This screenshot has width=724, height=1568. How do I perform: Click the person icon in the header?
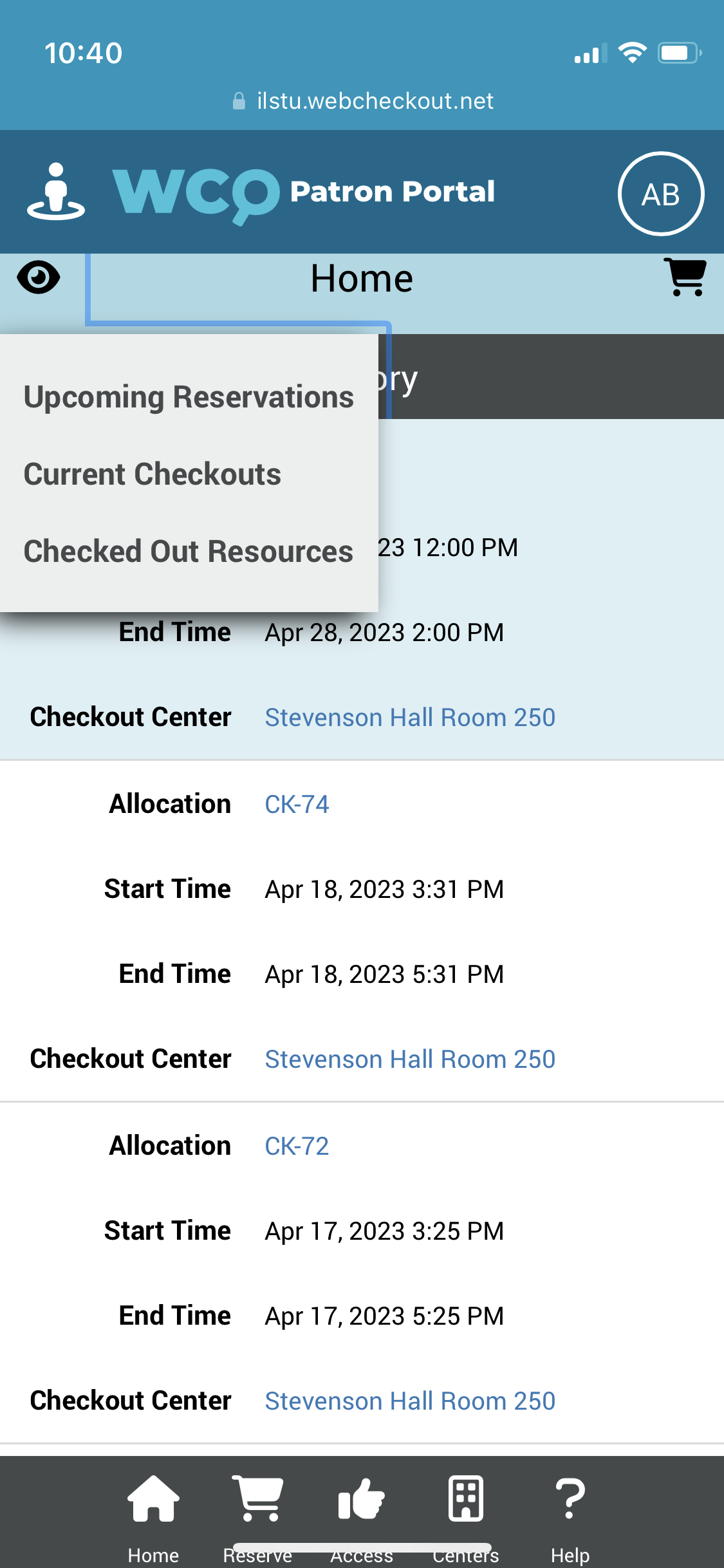[x=57, y=191]
